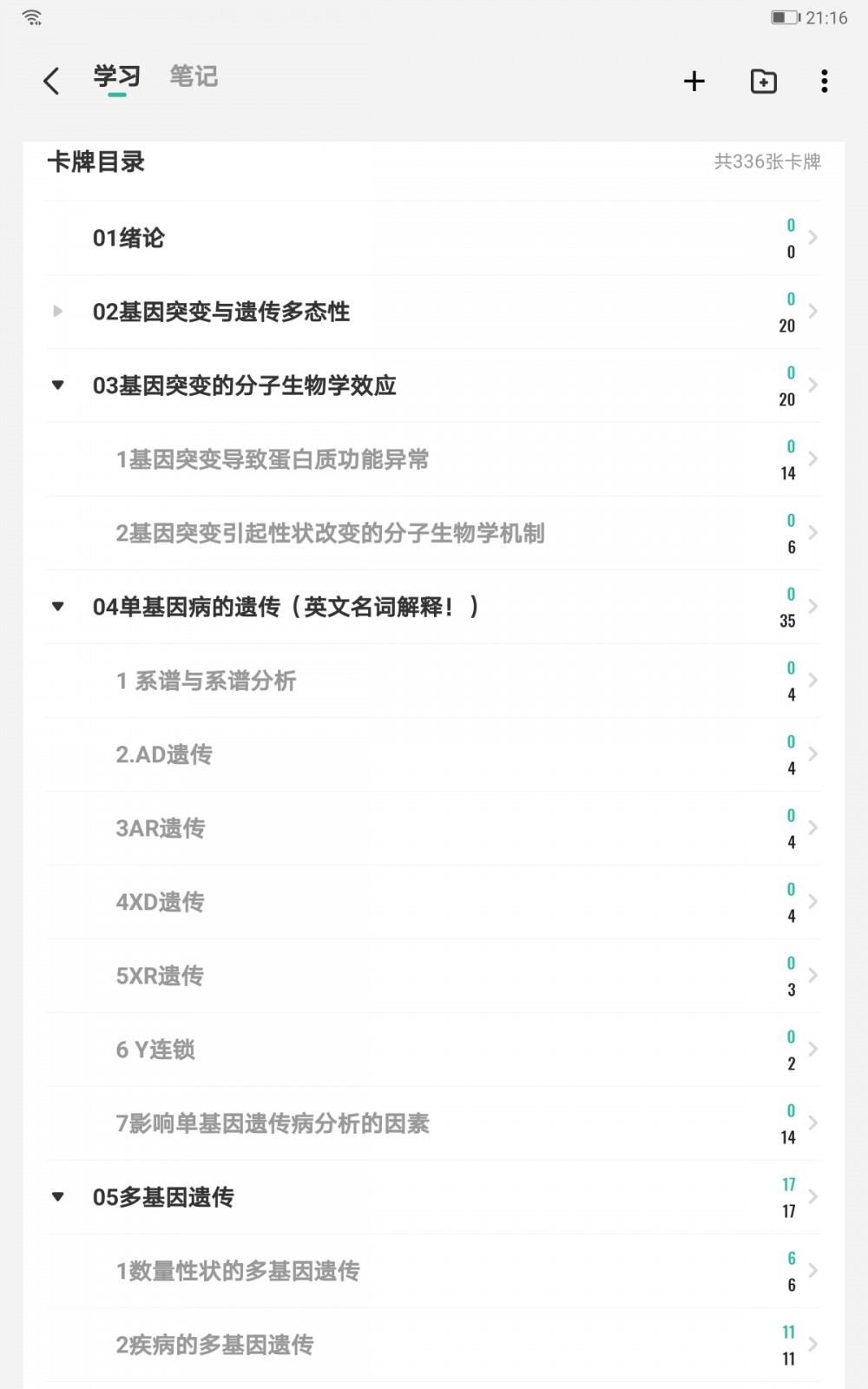
Task: Open 1 系谱与系谱分析 cards
Action: (434, 681)
